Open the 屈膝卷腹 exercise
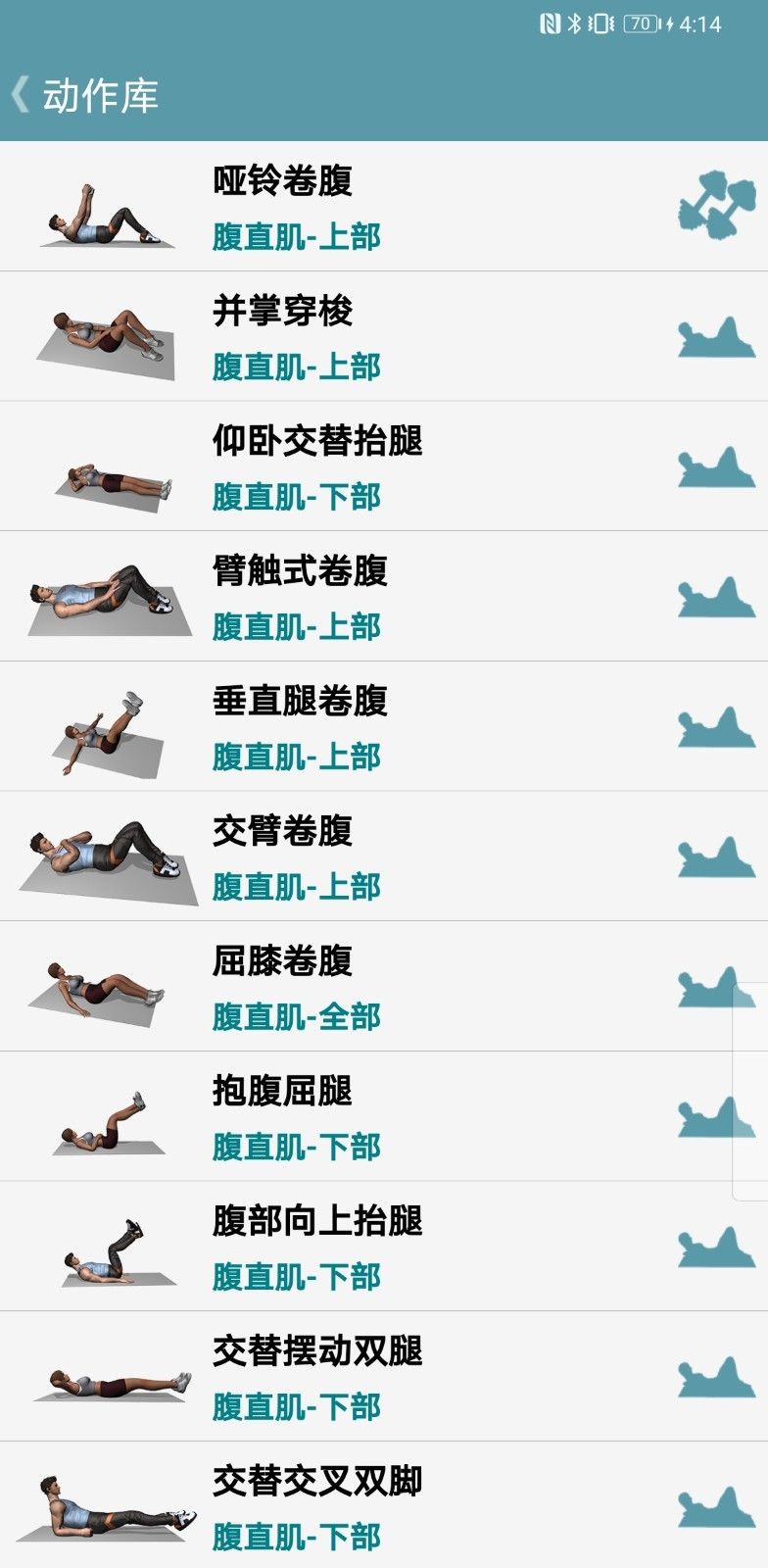Screen dimensions: 768x1568 click(384, 987)
